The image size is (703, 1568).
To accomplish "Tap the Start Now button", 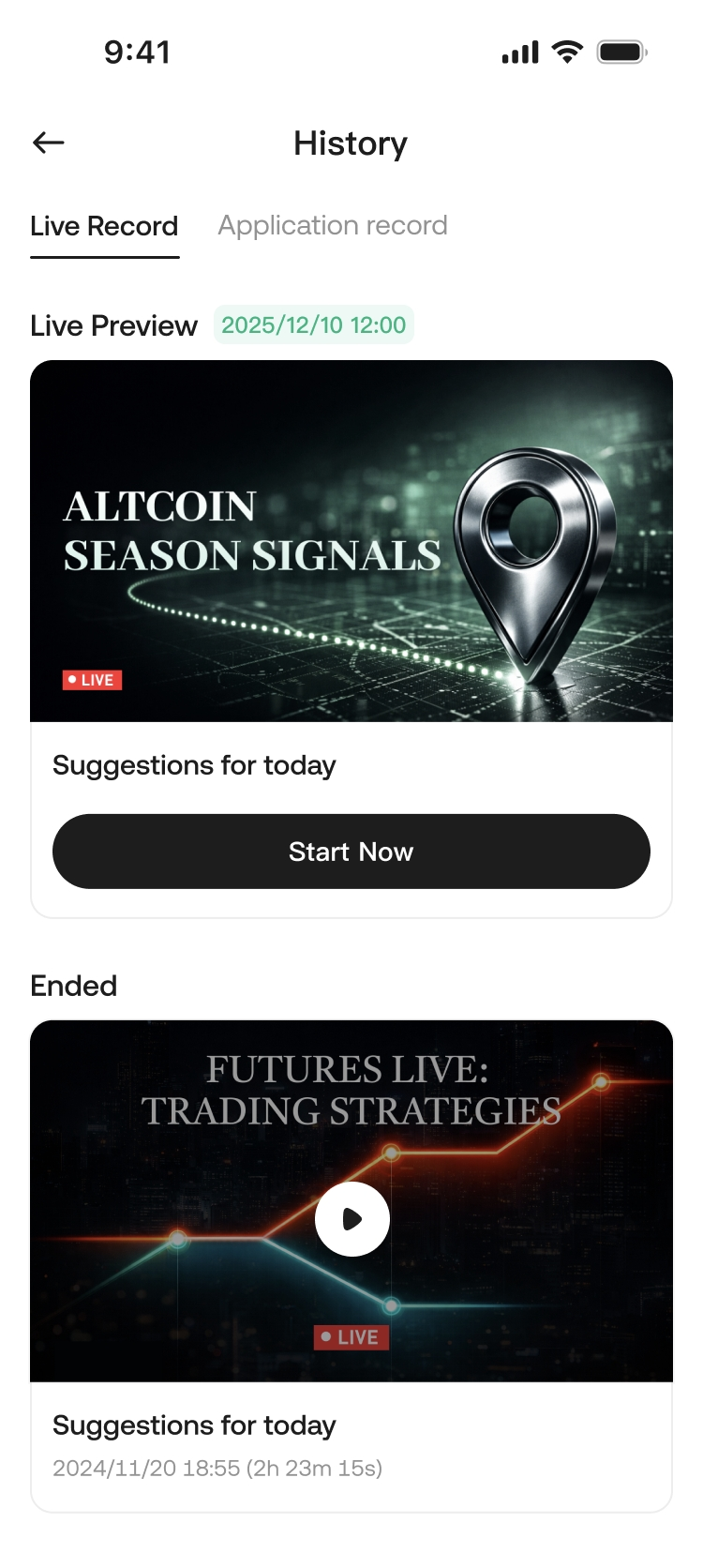I will coord(351,852).
